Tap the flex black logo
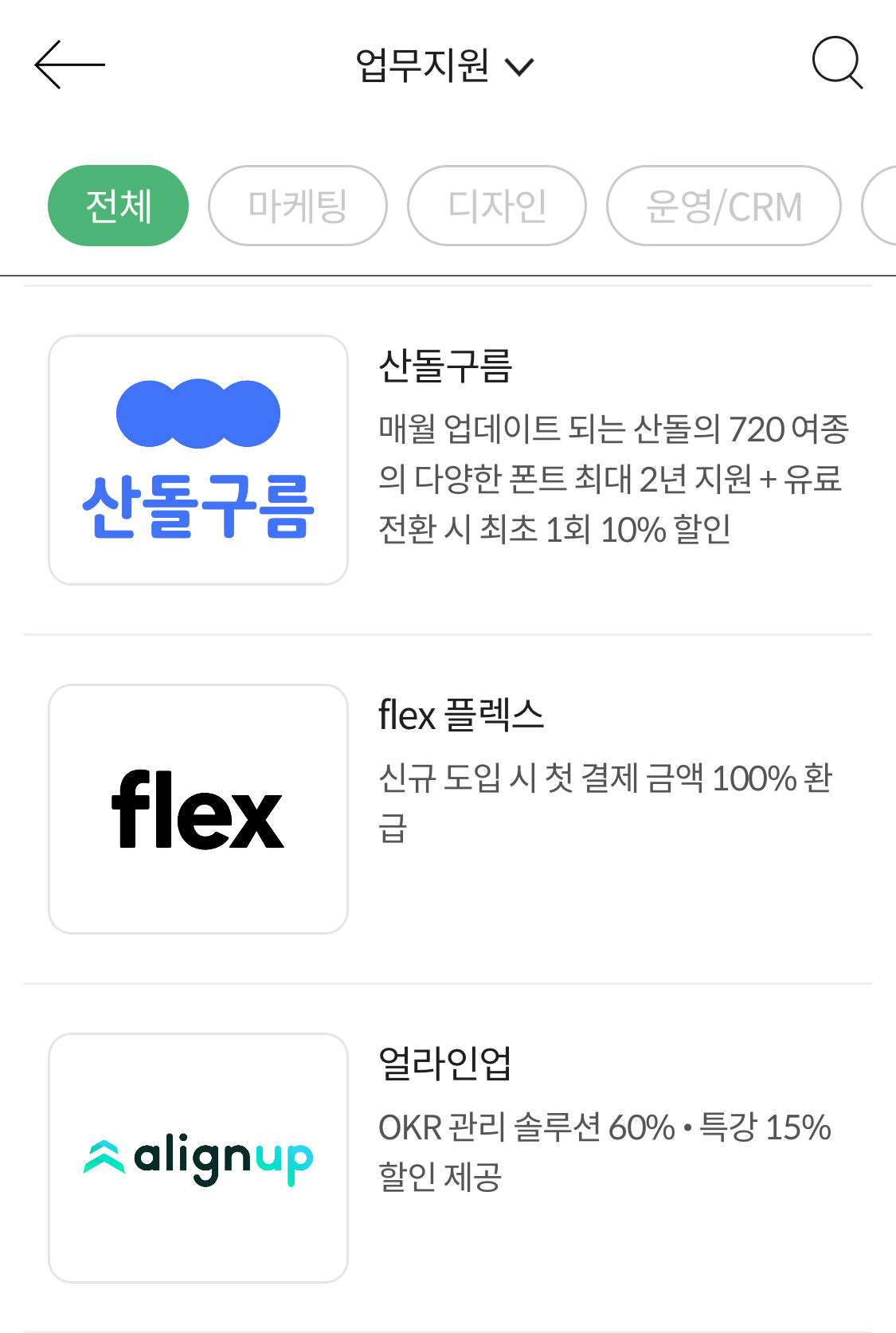The height and width of the screenshot is (1333, 896). [198, 809]
